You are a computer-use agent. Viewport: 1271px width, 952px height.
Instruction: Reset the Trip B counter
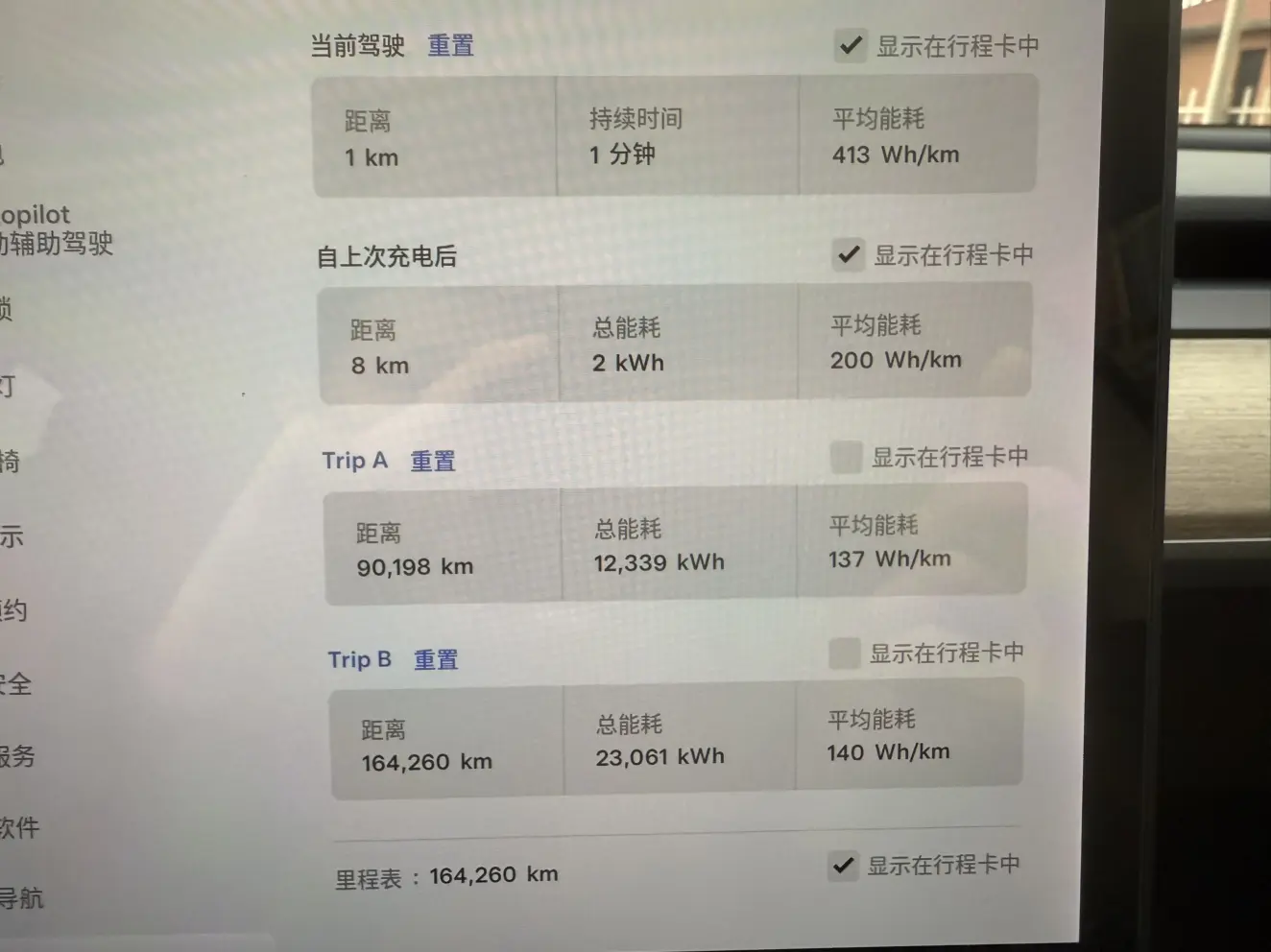(436, 659)
